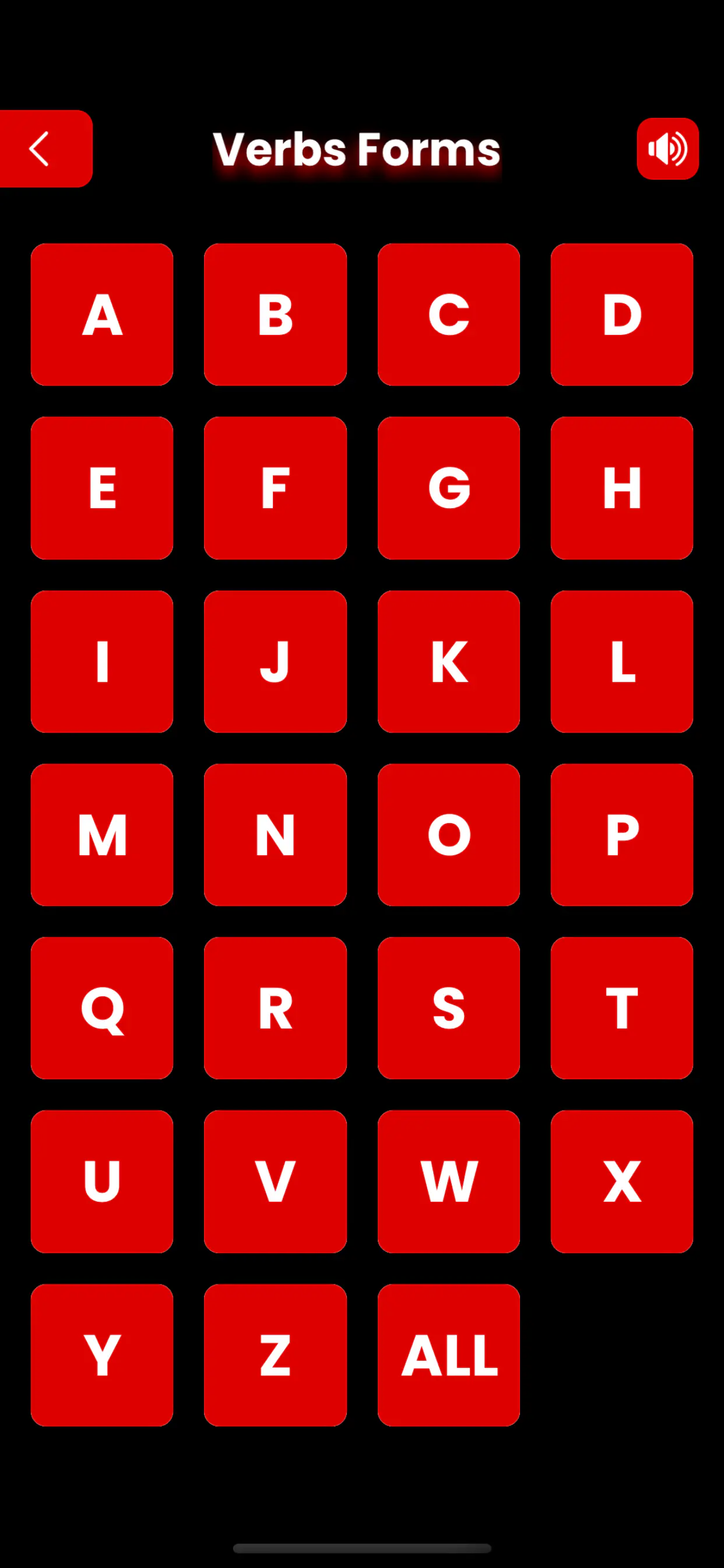724x1568 pixels.
Task: View verbs starting with H
Action: (621, 488)
